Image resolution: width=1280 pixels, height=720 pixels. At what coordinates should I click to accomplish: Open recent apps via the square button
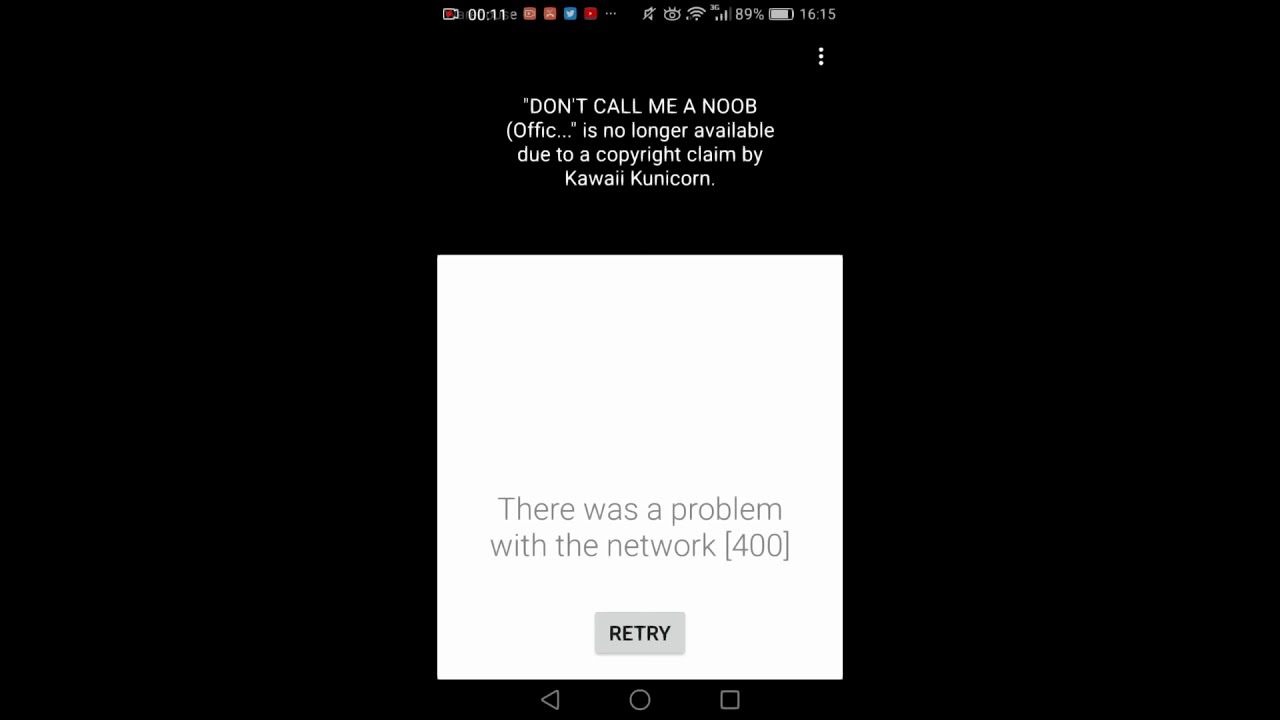[x=730, y=700]
